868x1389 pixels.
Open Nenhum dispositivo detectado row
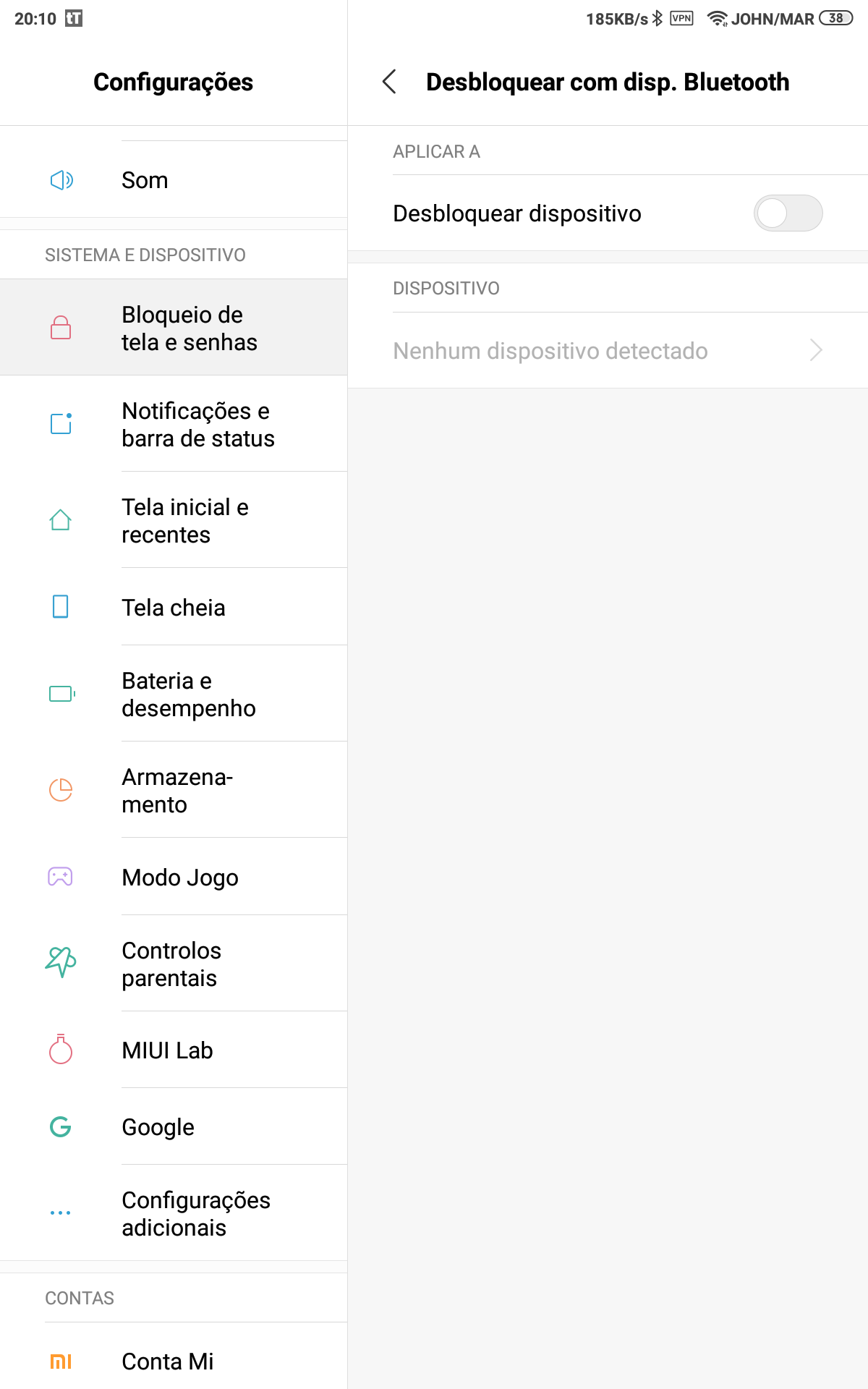pos(608,351)
